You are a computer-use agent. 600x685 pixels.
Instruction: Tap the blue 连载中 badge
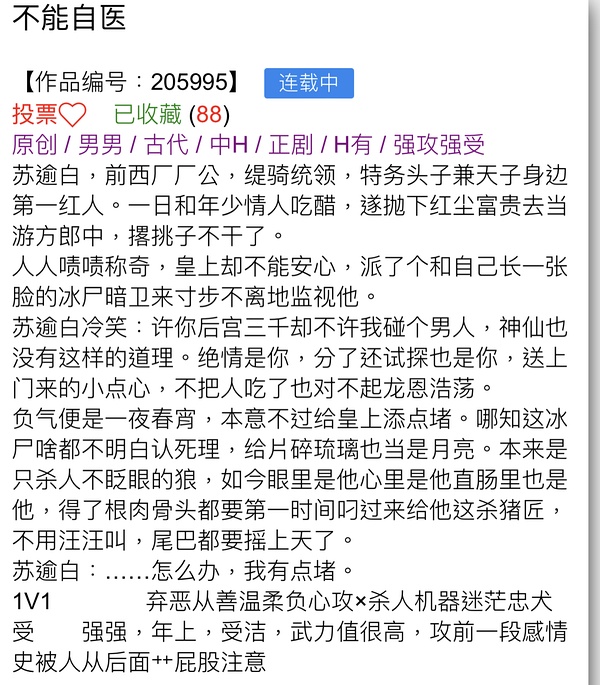pos(309,83)
